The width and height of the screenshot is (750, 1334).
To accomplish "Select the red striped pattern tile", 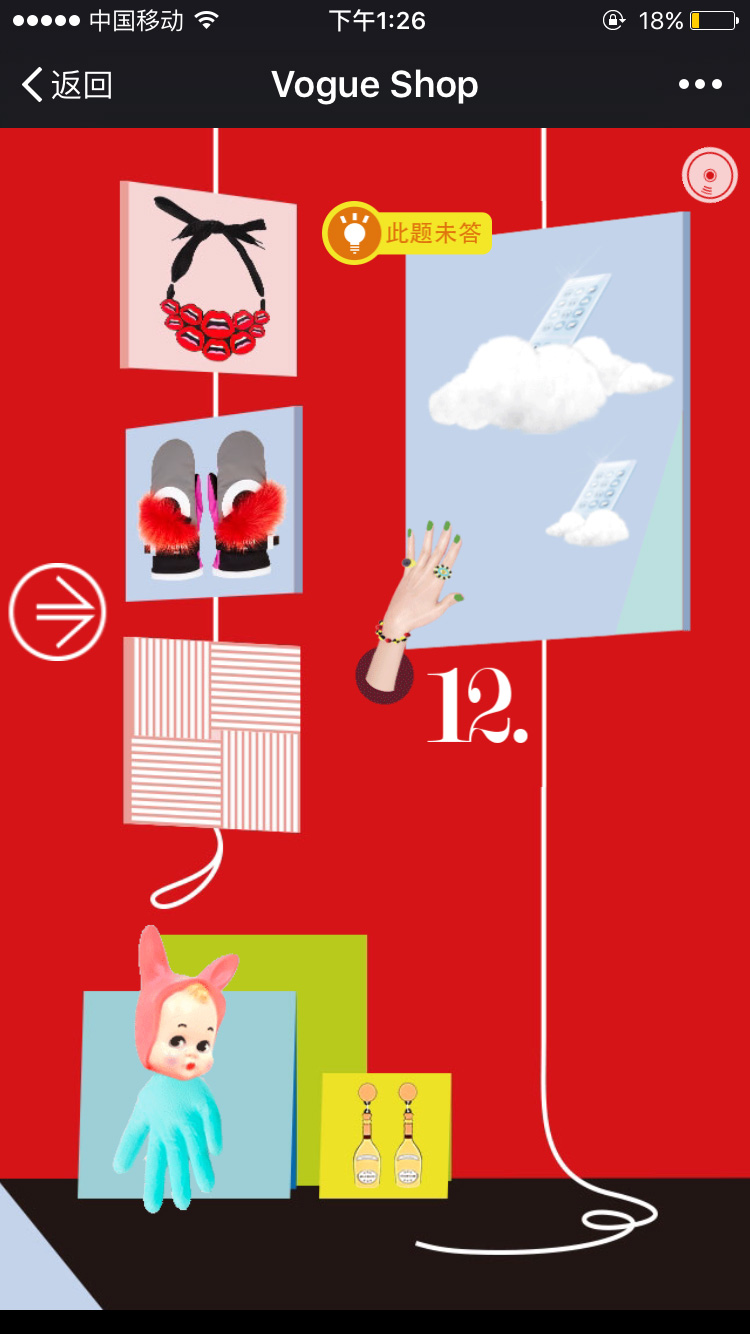I will click(x=213, y=735).
